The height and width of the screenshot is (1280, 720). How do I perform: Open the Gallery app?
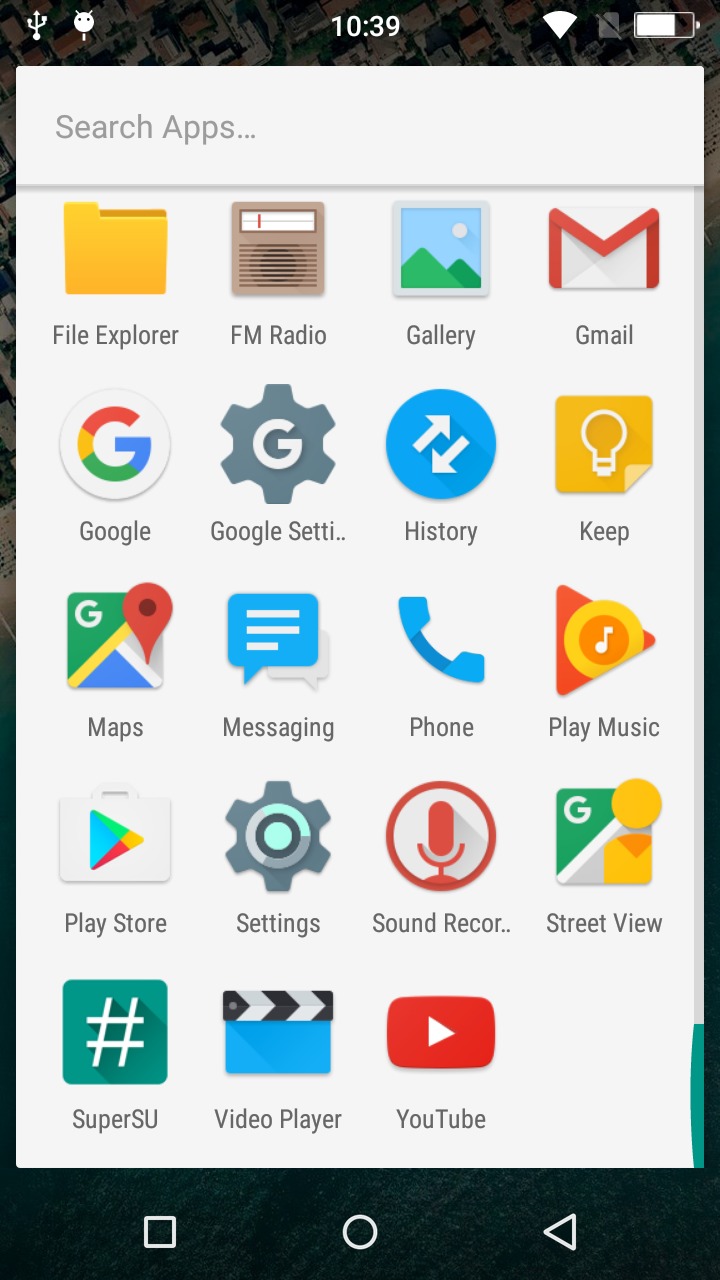point(441,250)
